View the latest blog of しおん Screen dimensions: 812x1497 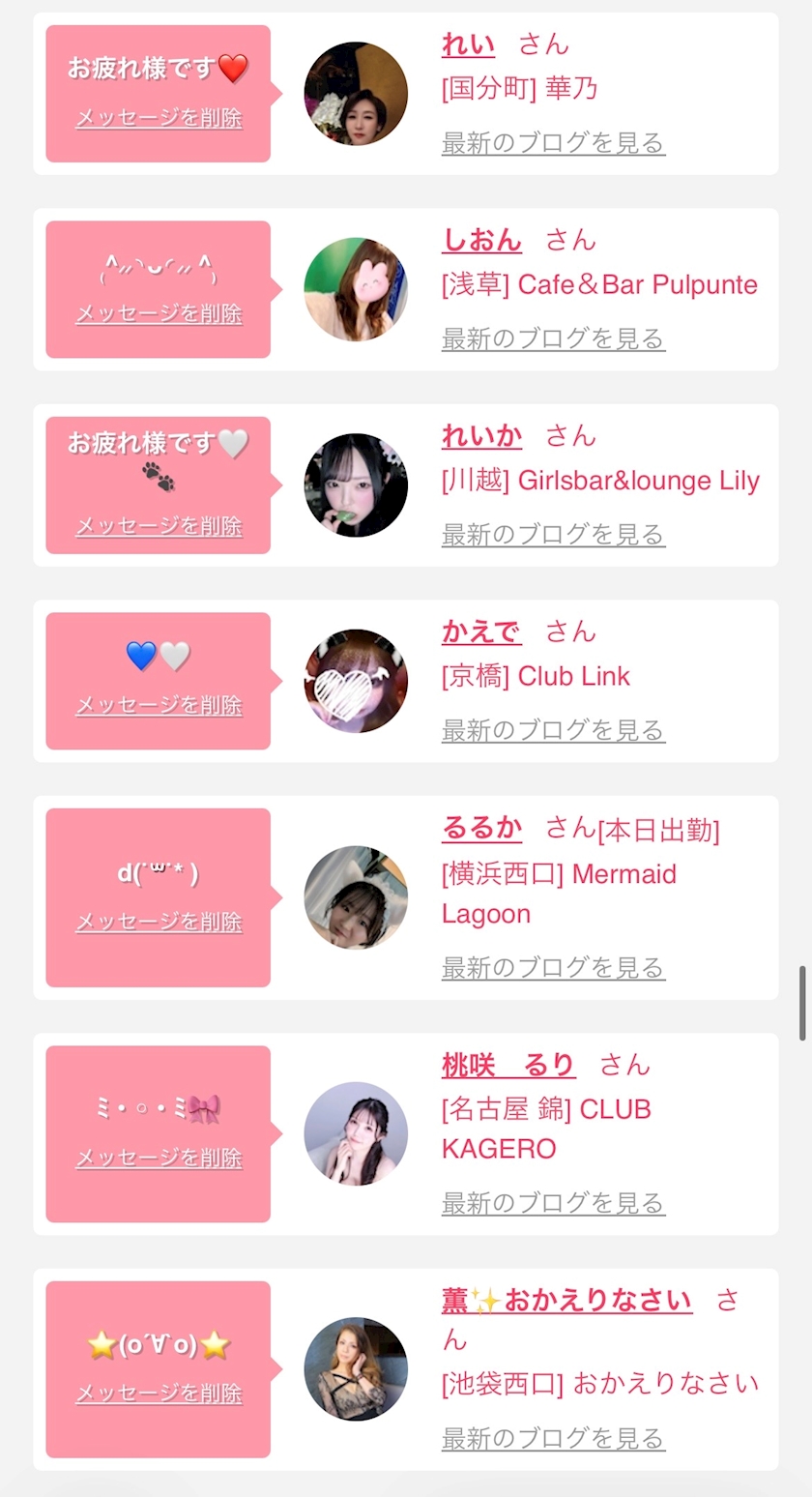[x=553, y=338]
